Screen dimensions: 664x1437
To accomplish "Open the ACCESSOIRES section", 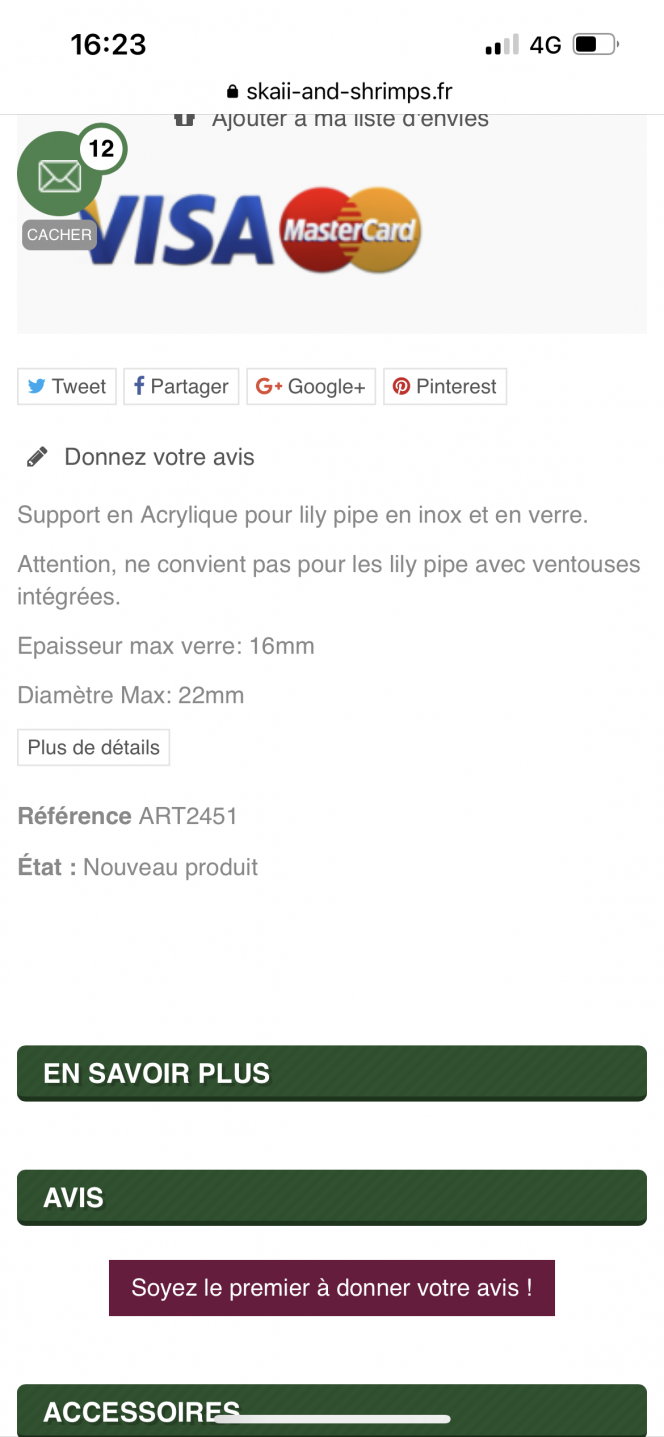I will (x=332, y=1410).
